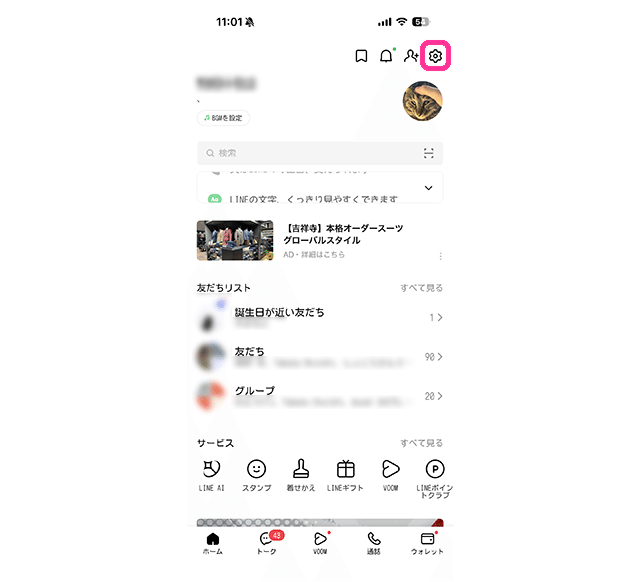Tap the add friend icon
This screenshot has height=582, width=640.
pyautogui.click(x=411, y=56)
